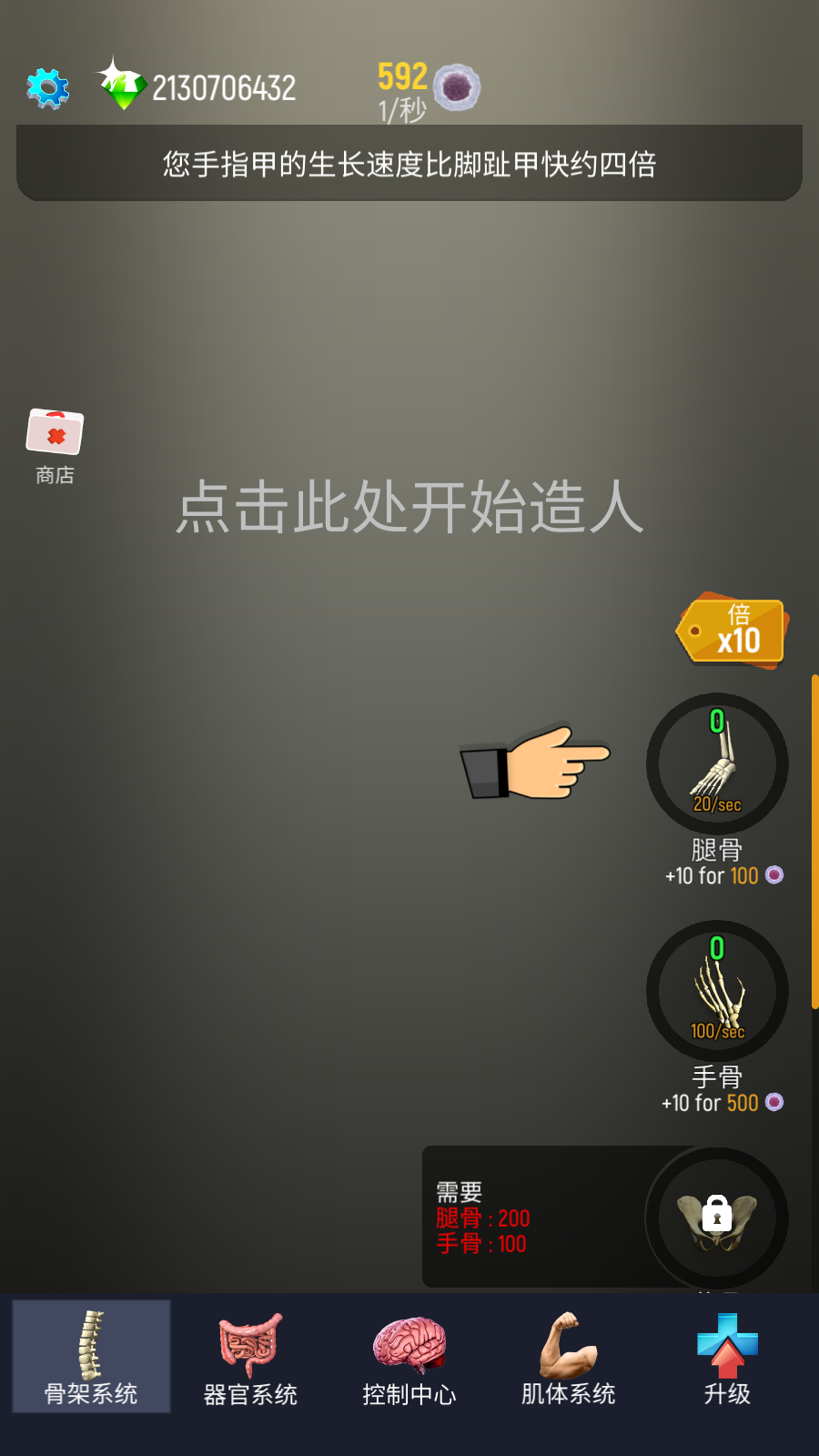Tap the locked pelvis bone item
Screen dimensions: 819x1456
click(717, 1217)
